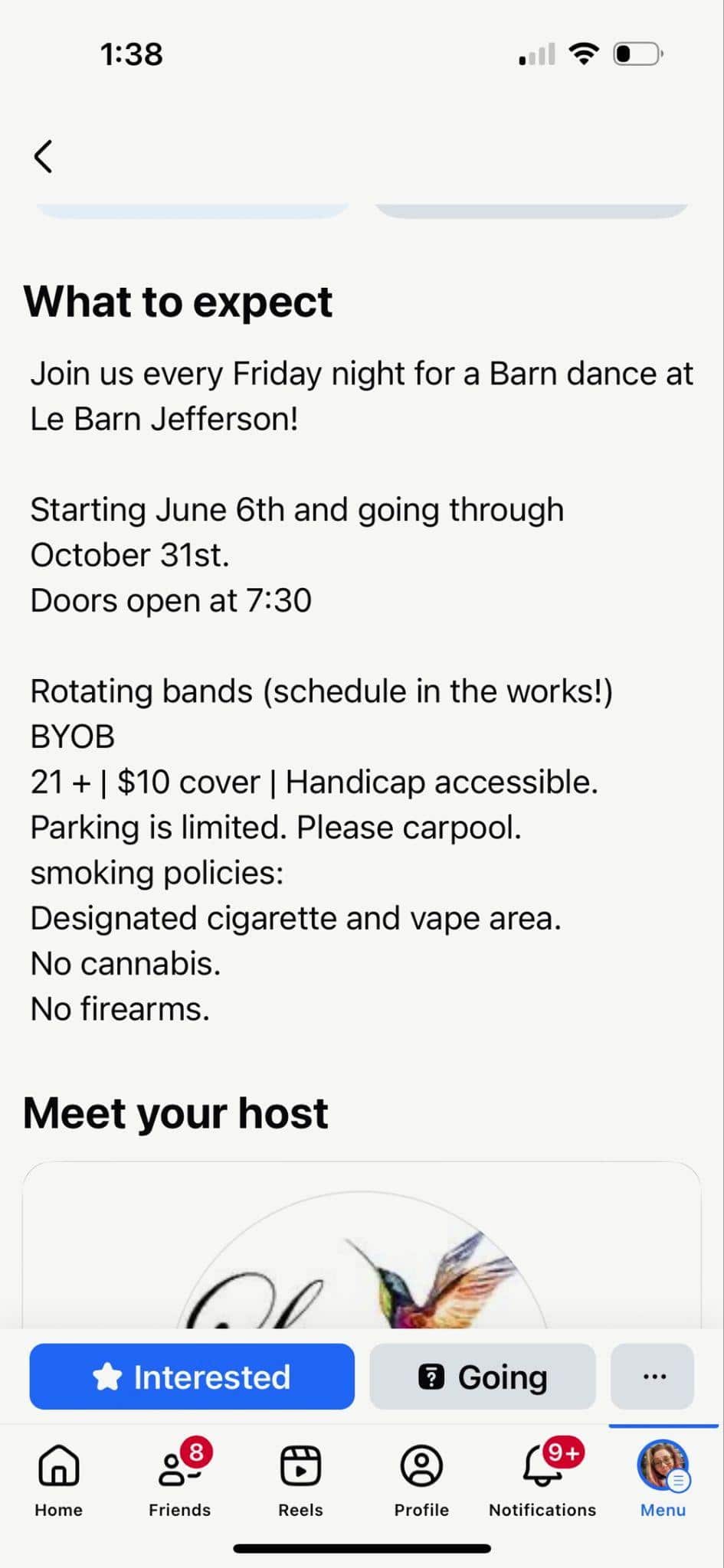Image resolution: width=724 pixels, height=1568 pixels.
Task: Go back using the top arrow
Action: [x=44, y=156]
